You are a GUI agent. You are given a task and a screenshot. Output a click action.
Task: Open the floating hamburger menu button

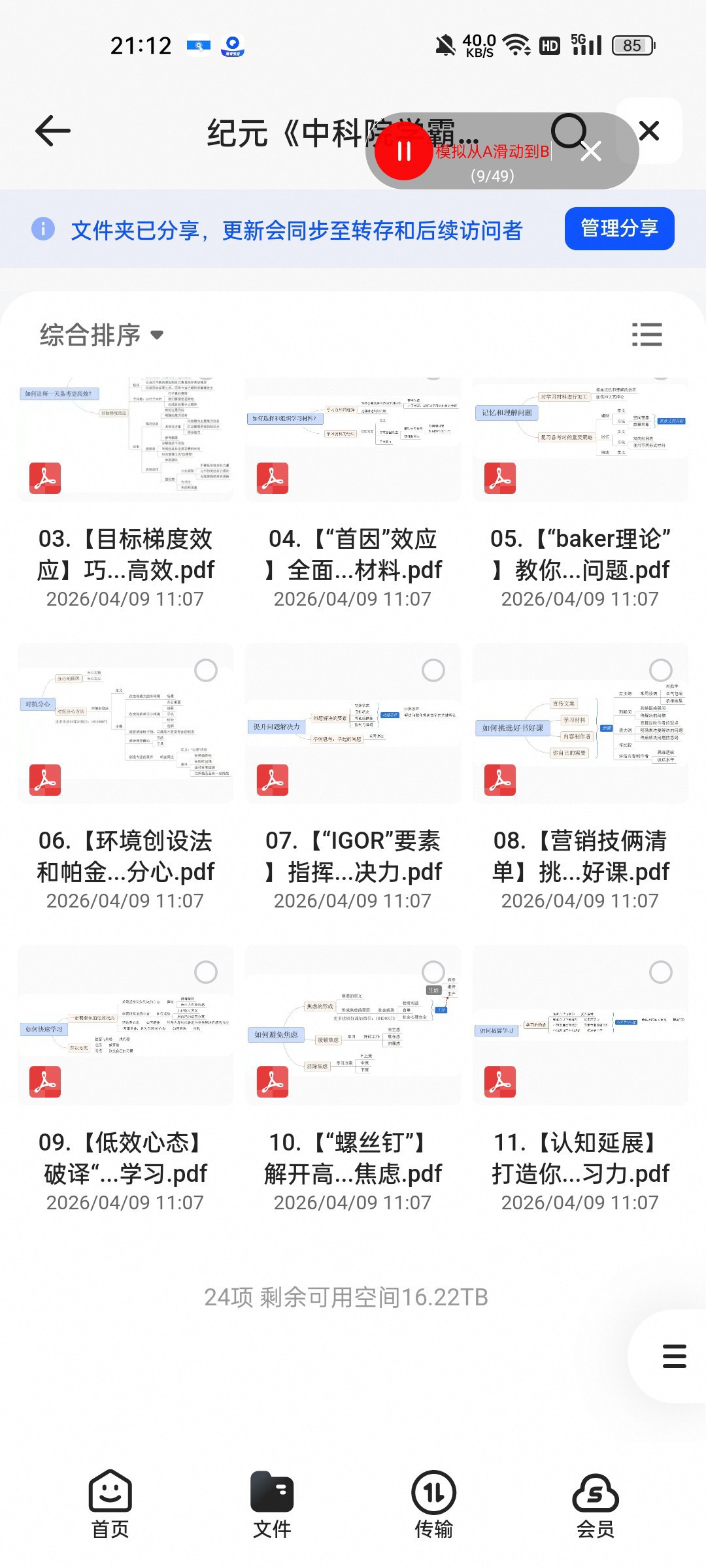(674, 1356)
